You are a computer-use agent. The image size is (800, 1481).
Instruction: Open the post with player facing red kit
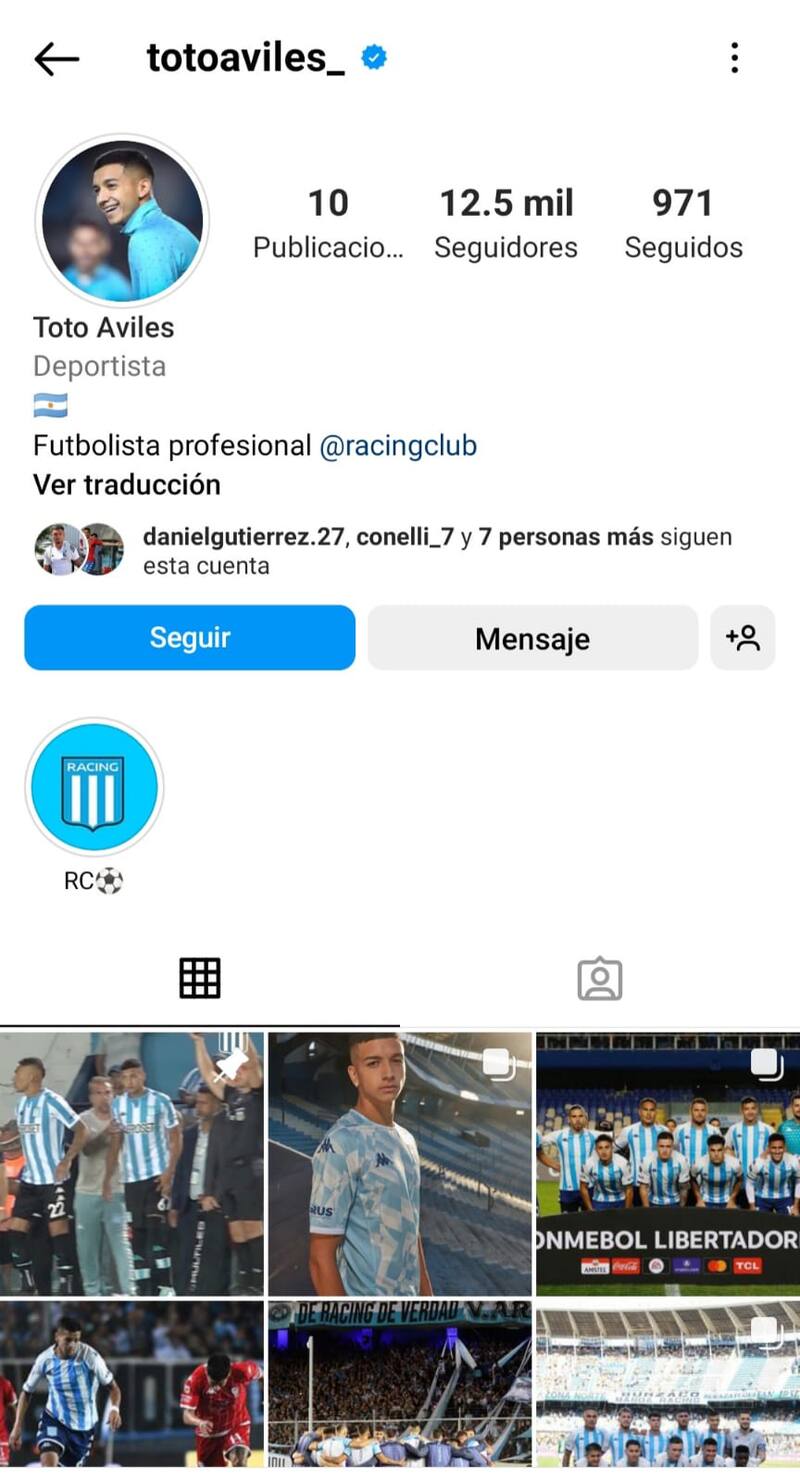tap(132, 1383)
